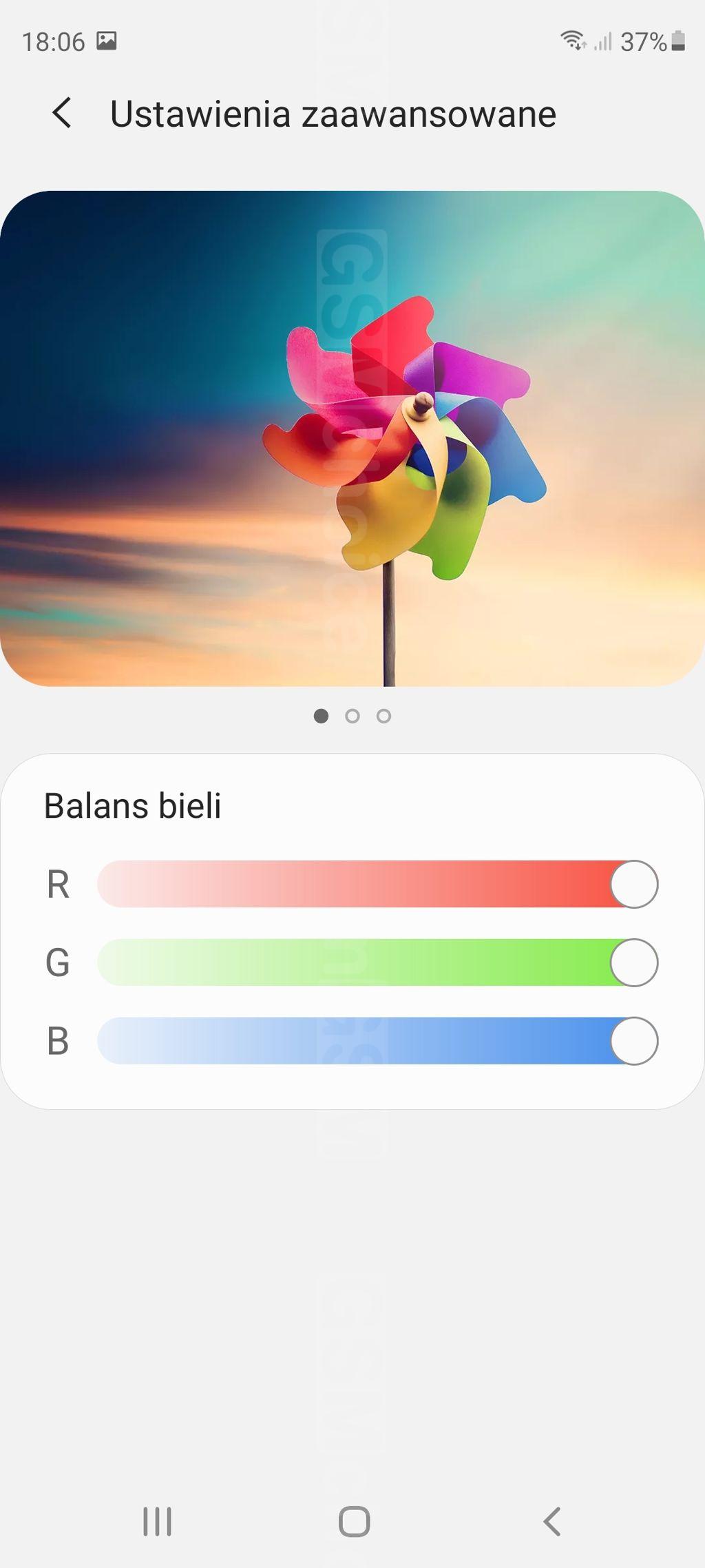
Task: Select the second preview page dot
Action: tap(352, 716)
